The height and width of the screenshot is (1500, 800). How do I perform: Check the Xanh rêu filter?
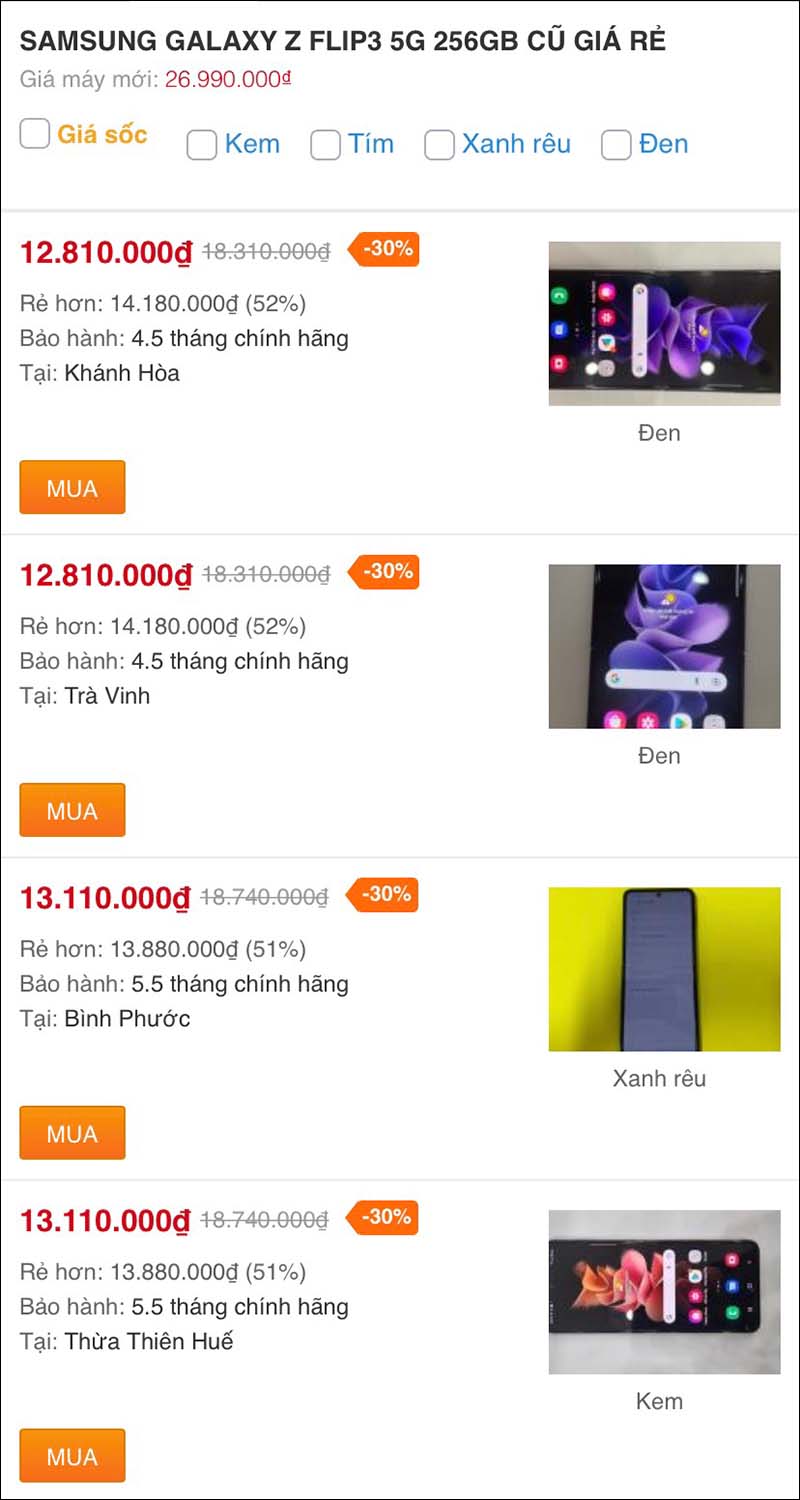[440, 145]
